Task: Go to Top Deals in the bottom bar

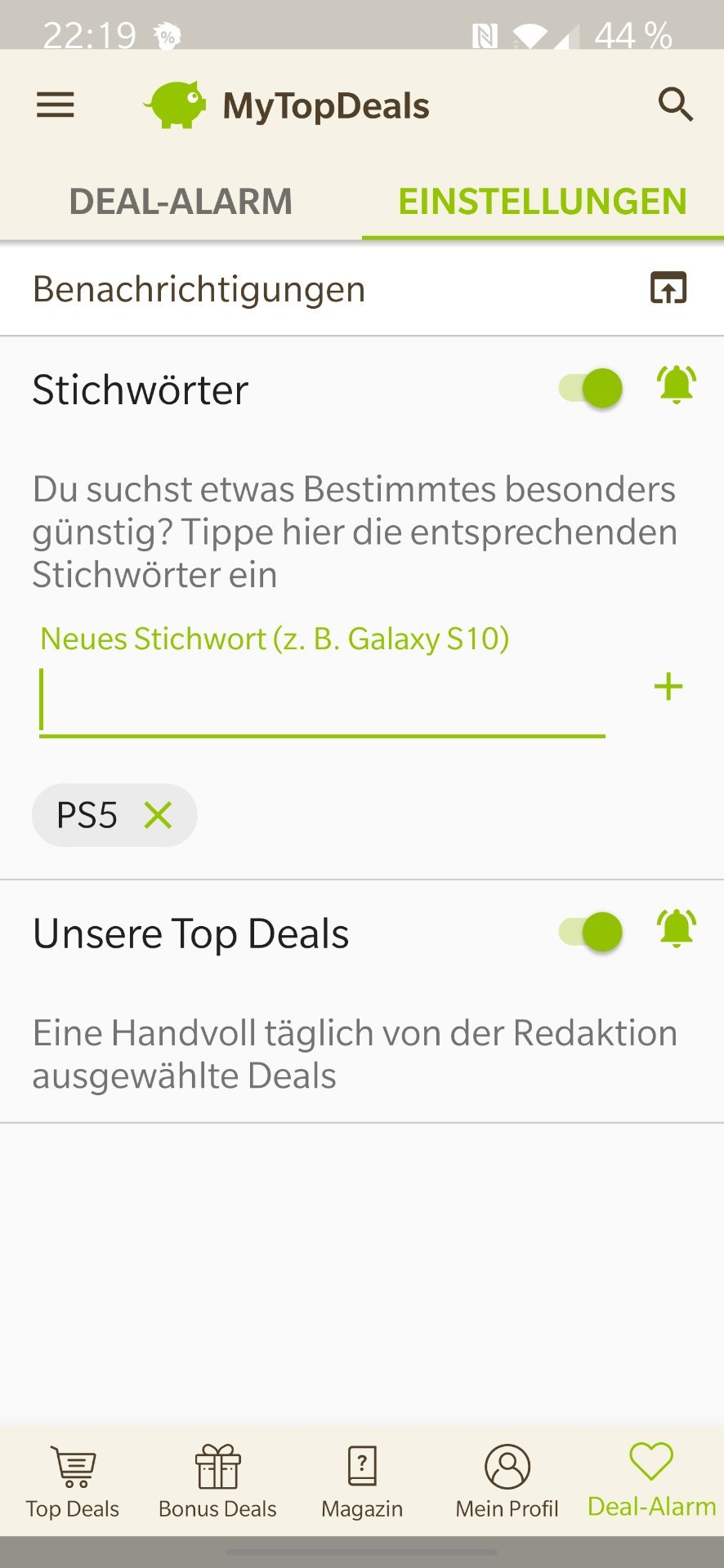Action: pyautogui.click(x=73, y=1481)
